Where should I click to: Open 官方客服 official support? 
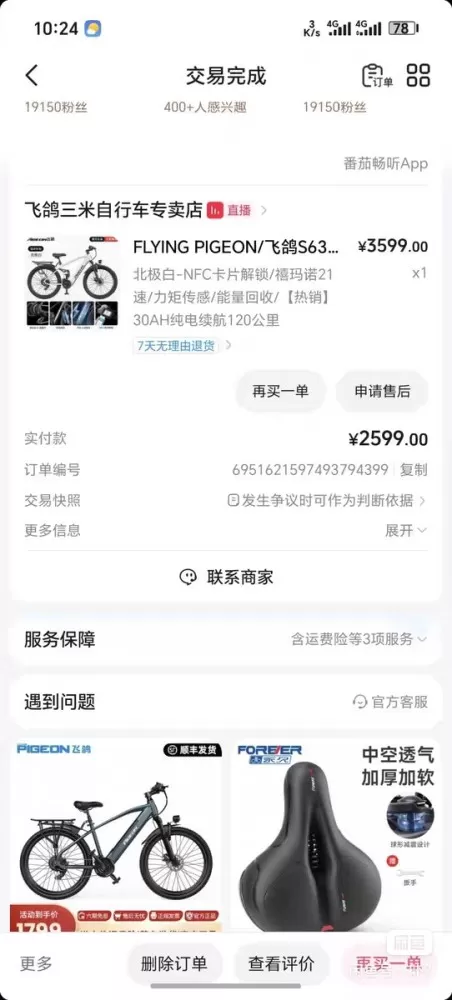390,702
